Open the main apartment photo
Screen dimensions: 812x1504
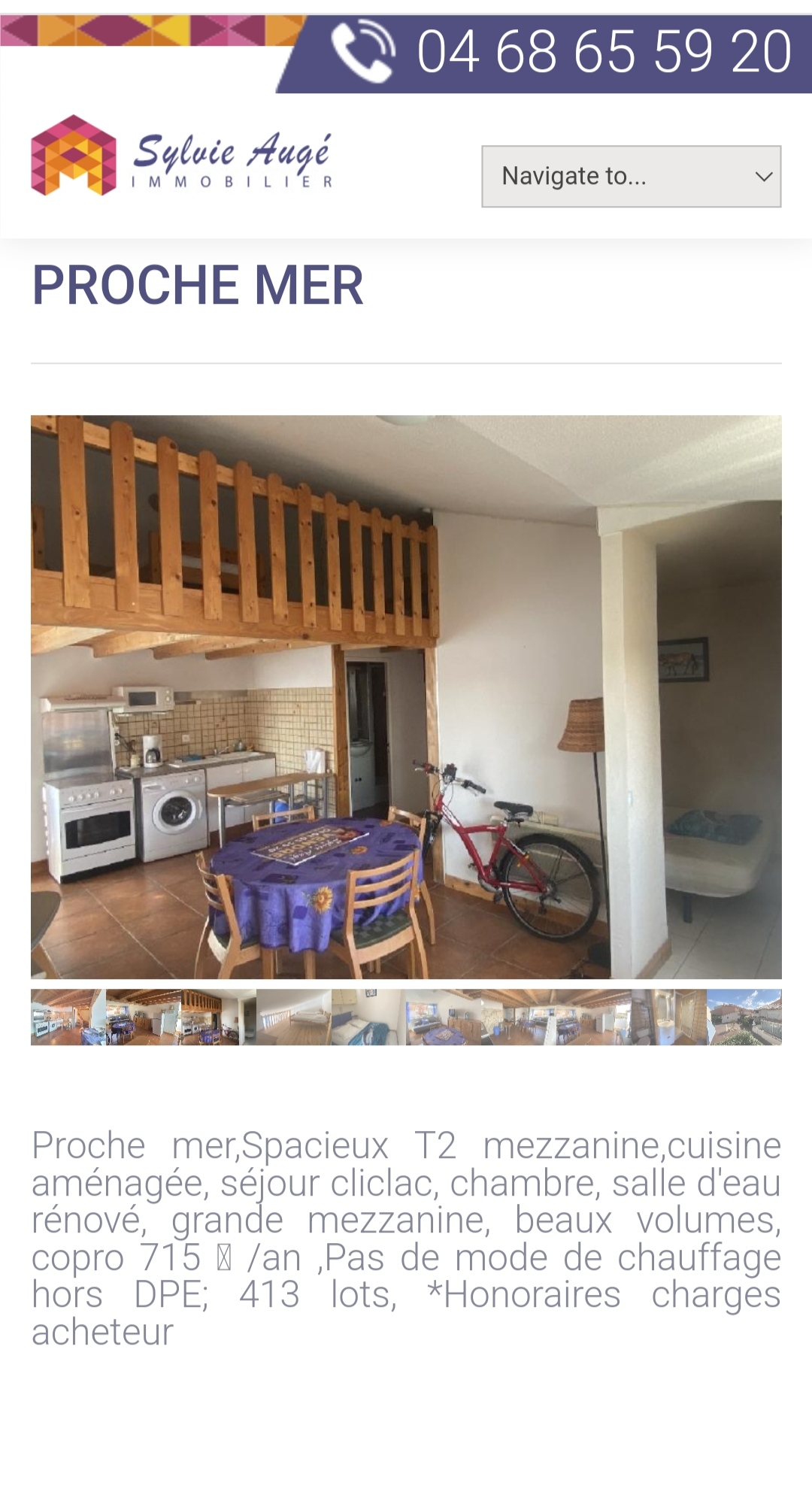point(406,696)
